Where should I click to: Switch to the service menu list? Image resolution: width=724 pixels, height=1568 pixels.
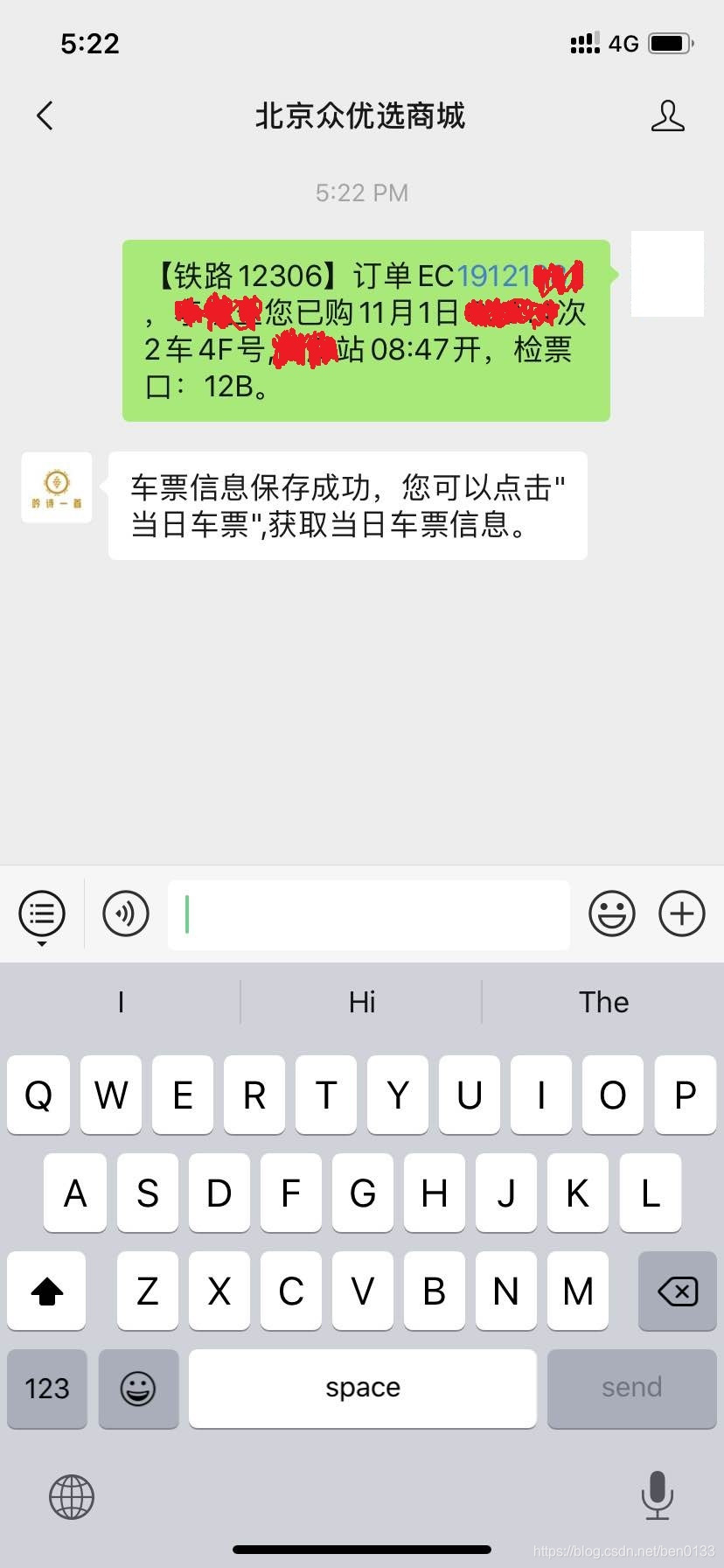pos(42,914)
